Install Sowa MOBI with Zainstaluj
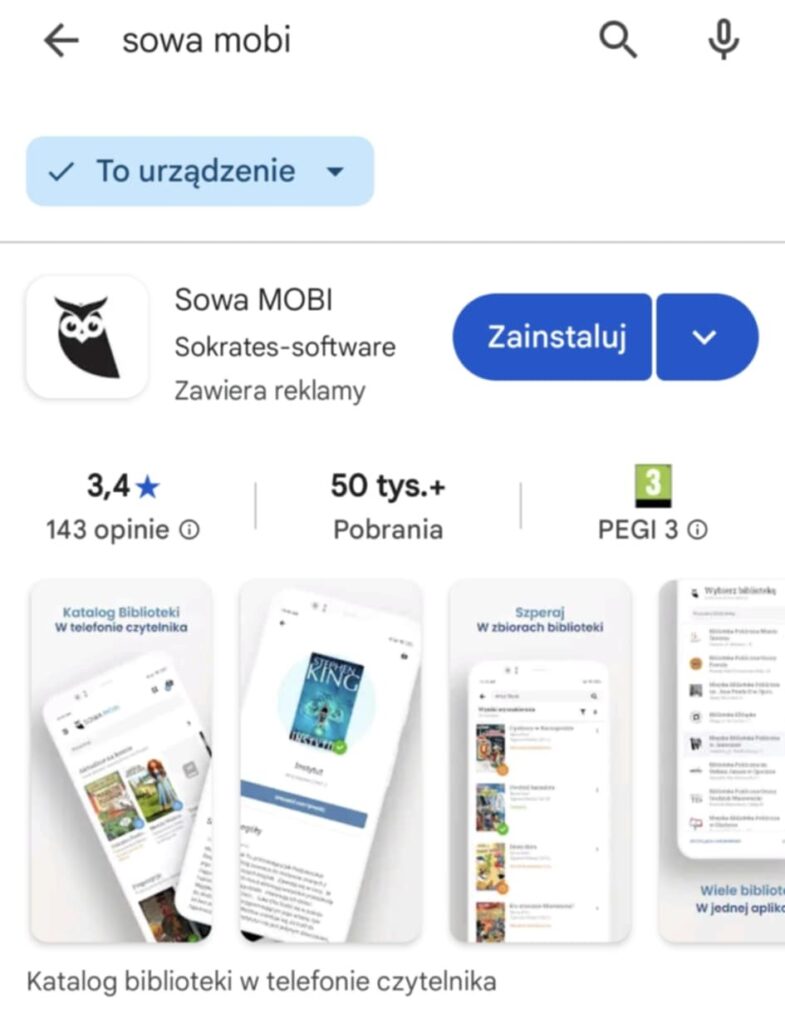This screenshot has height=1024, width=785. 555,337
